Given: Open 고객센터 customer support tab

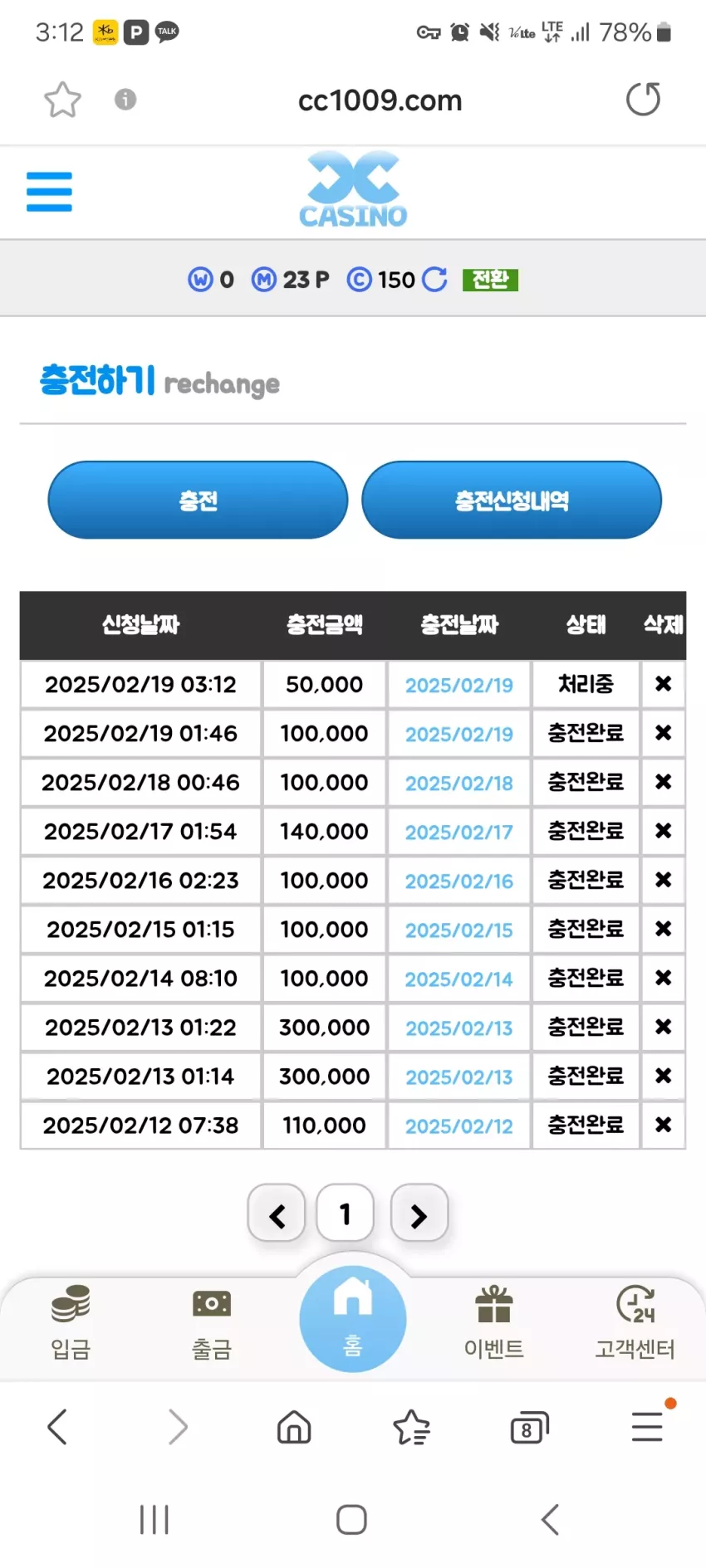Looking at the screenshot, I should 635,1323.
